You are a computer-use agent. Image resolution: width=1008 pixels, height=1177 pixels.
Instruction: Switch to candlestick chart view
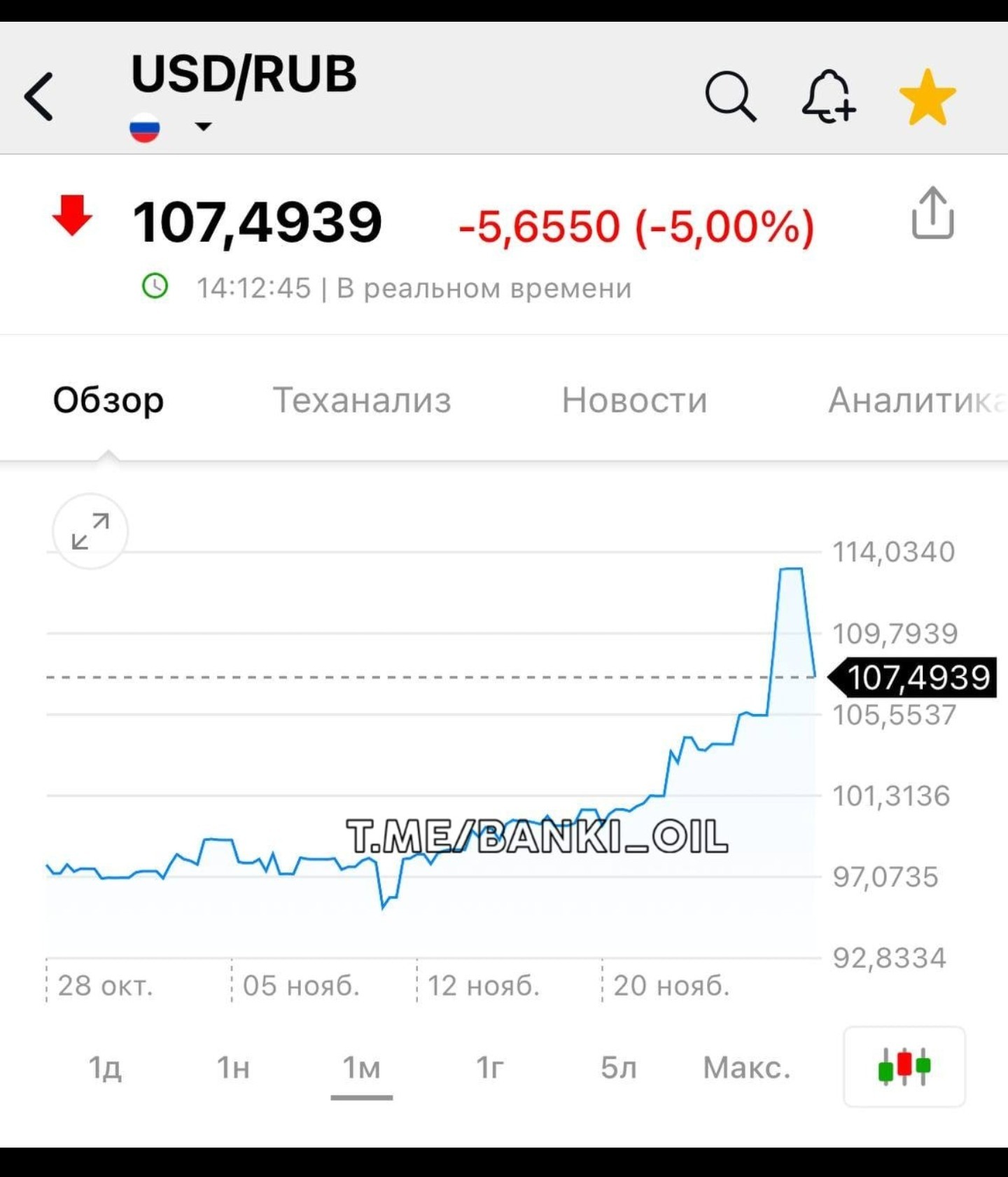[904, 1066]
